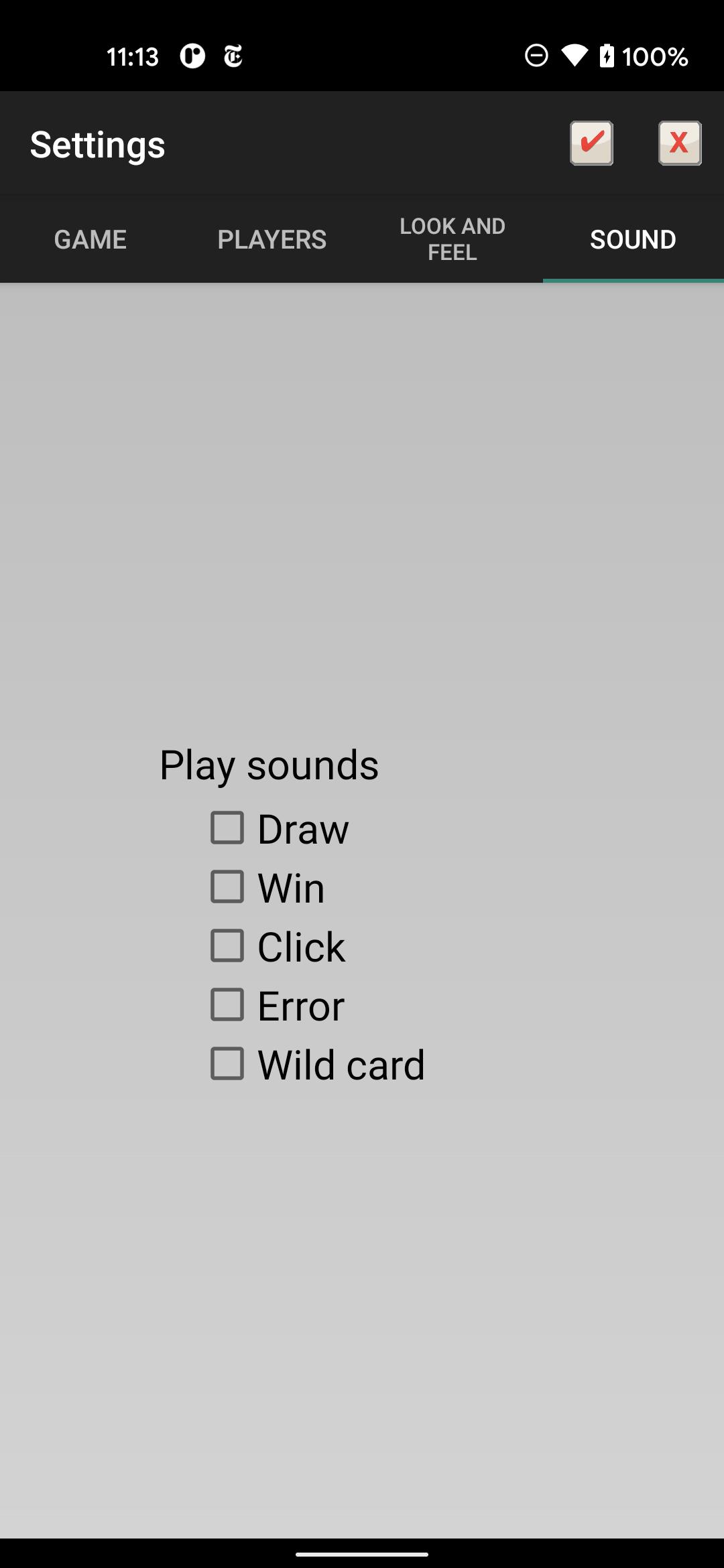The image size is (724, 1568).
Task: Tick the Error sound checkbox
Action: click(227, 1004)
